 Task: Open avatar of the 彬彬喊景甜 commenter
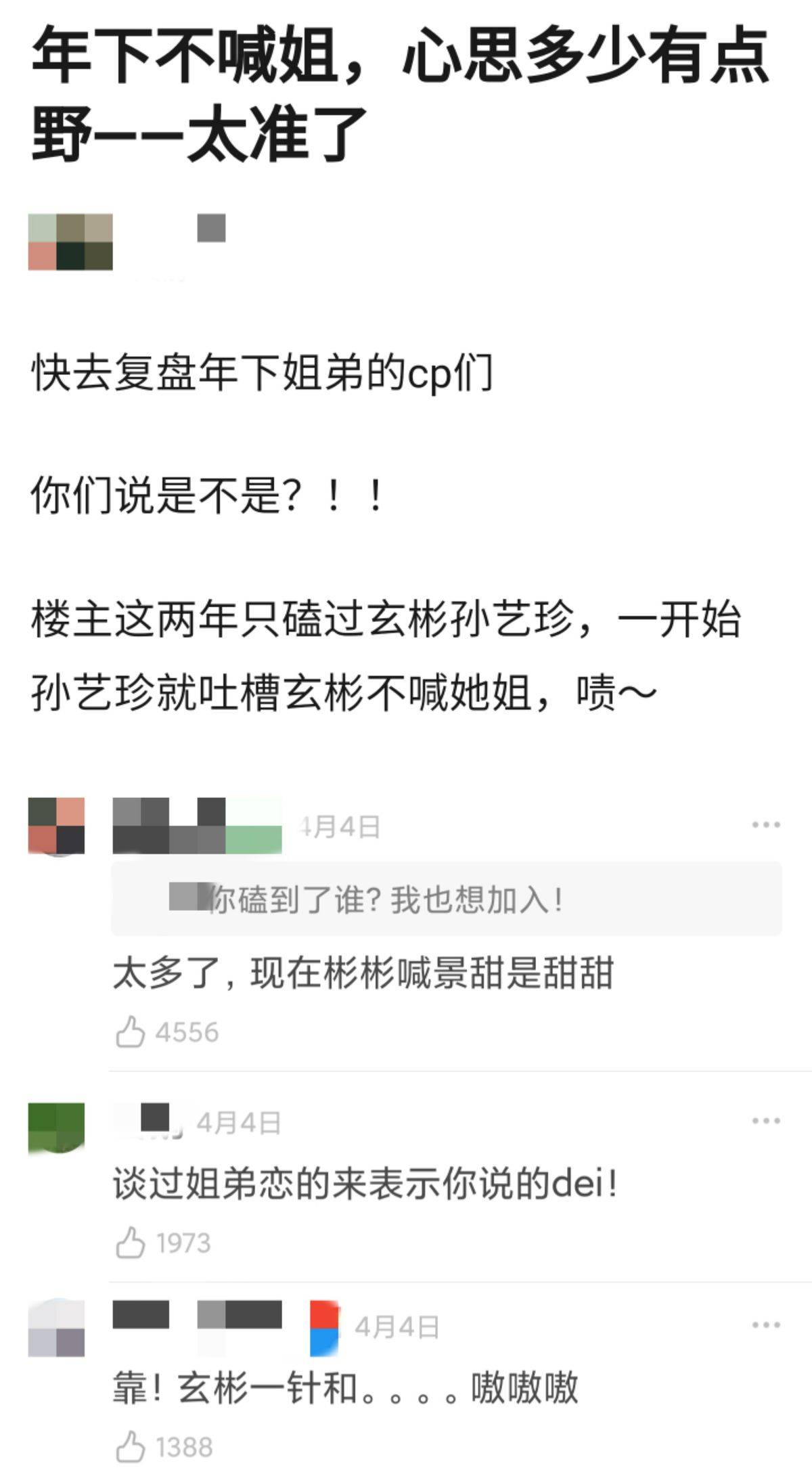pyautogui.click(x=56, y=826)
